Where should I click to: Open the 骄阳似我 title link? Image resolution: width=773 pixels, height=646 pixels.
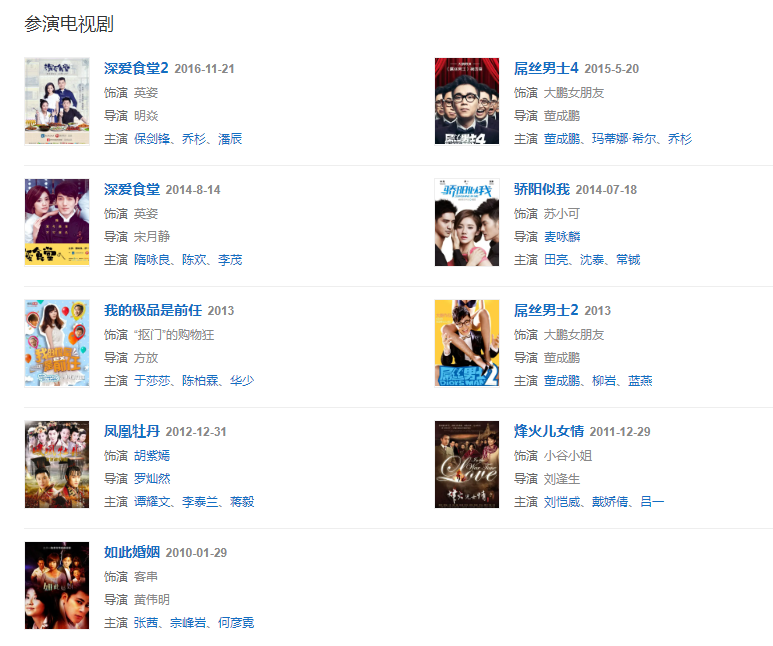pyautogui.click(x=541, y=189)
